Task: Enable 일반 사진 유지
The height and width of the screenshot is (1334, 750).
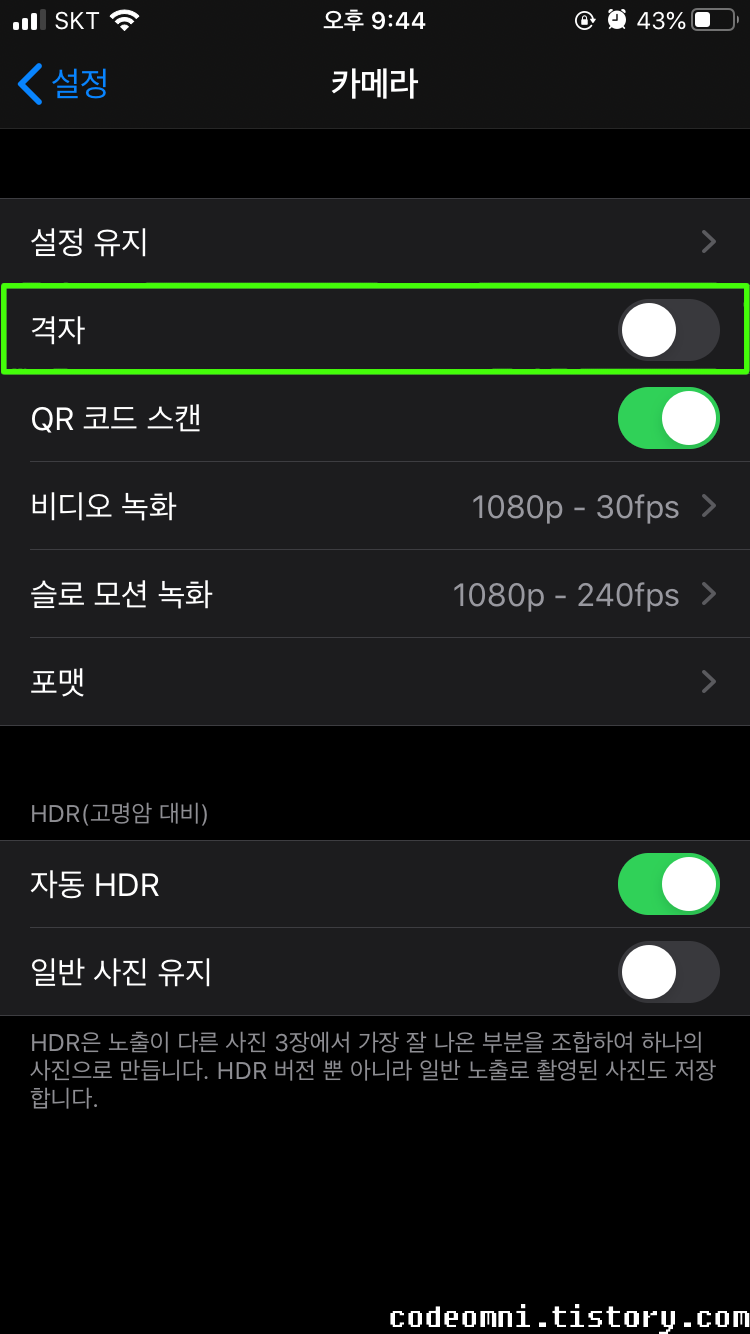Action: click(x=668, y=972)
